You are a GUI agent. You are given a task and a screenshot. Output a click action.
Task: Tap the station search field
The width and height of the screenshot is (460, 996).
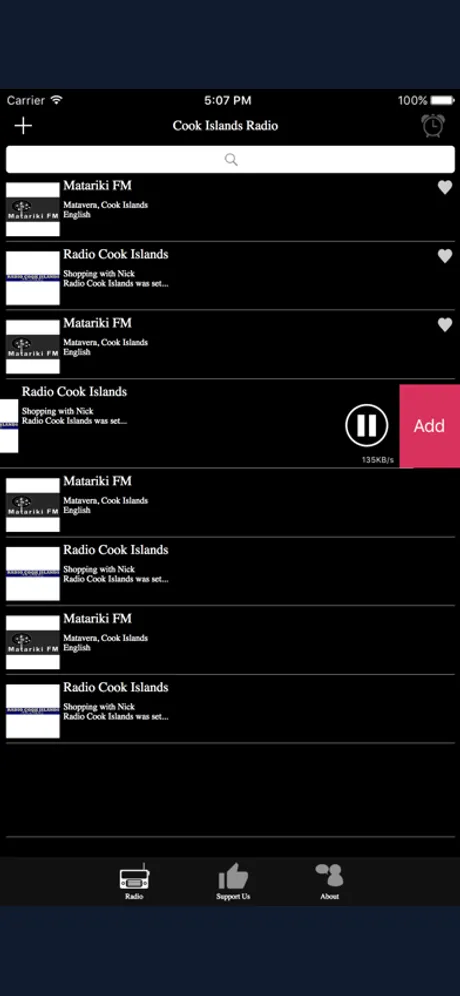(230, 159)
